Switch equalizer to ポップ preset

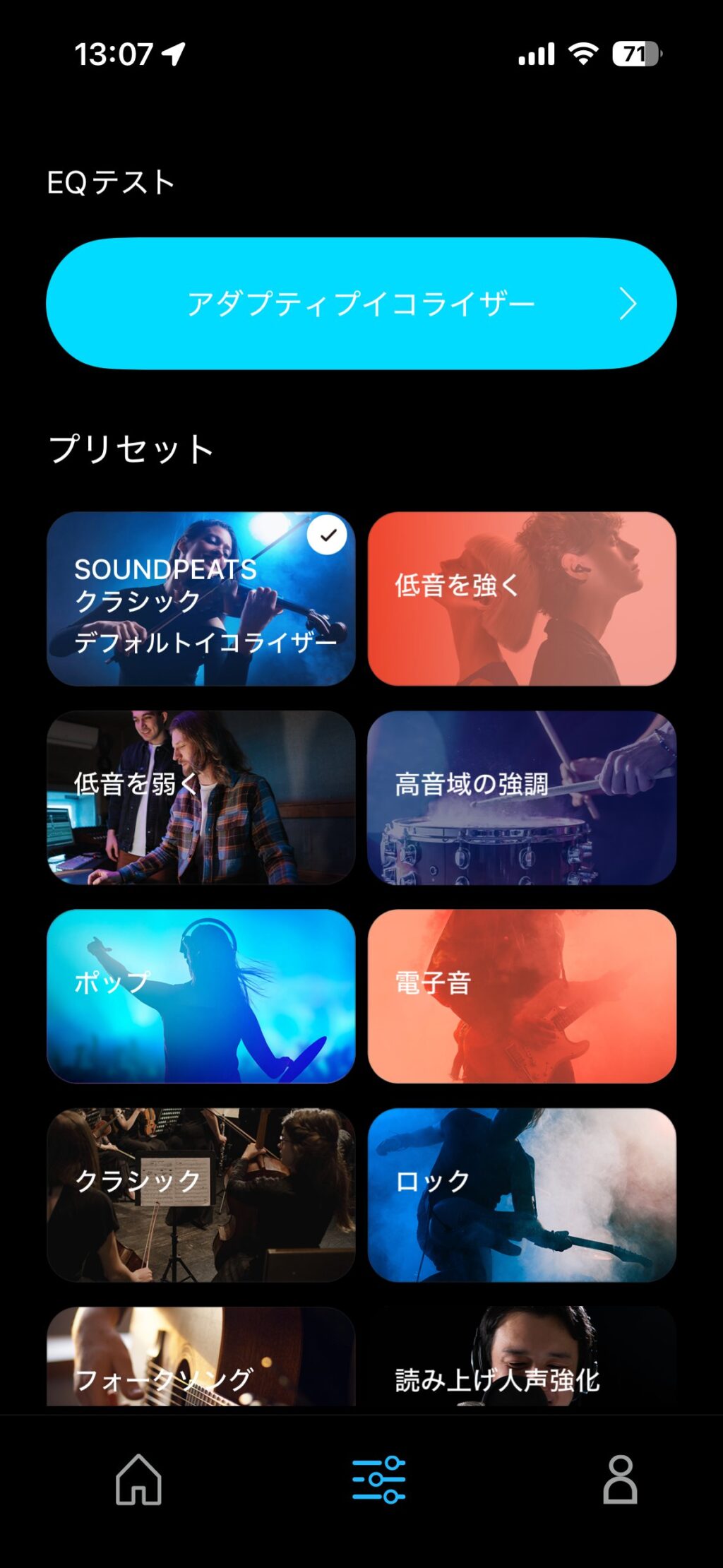[x=201, y=996]
